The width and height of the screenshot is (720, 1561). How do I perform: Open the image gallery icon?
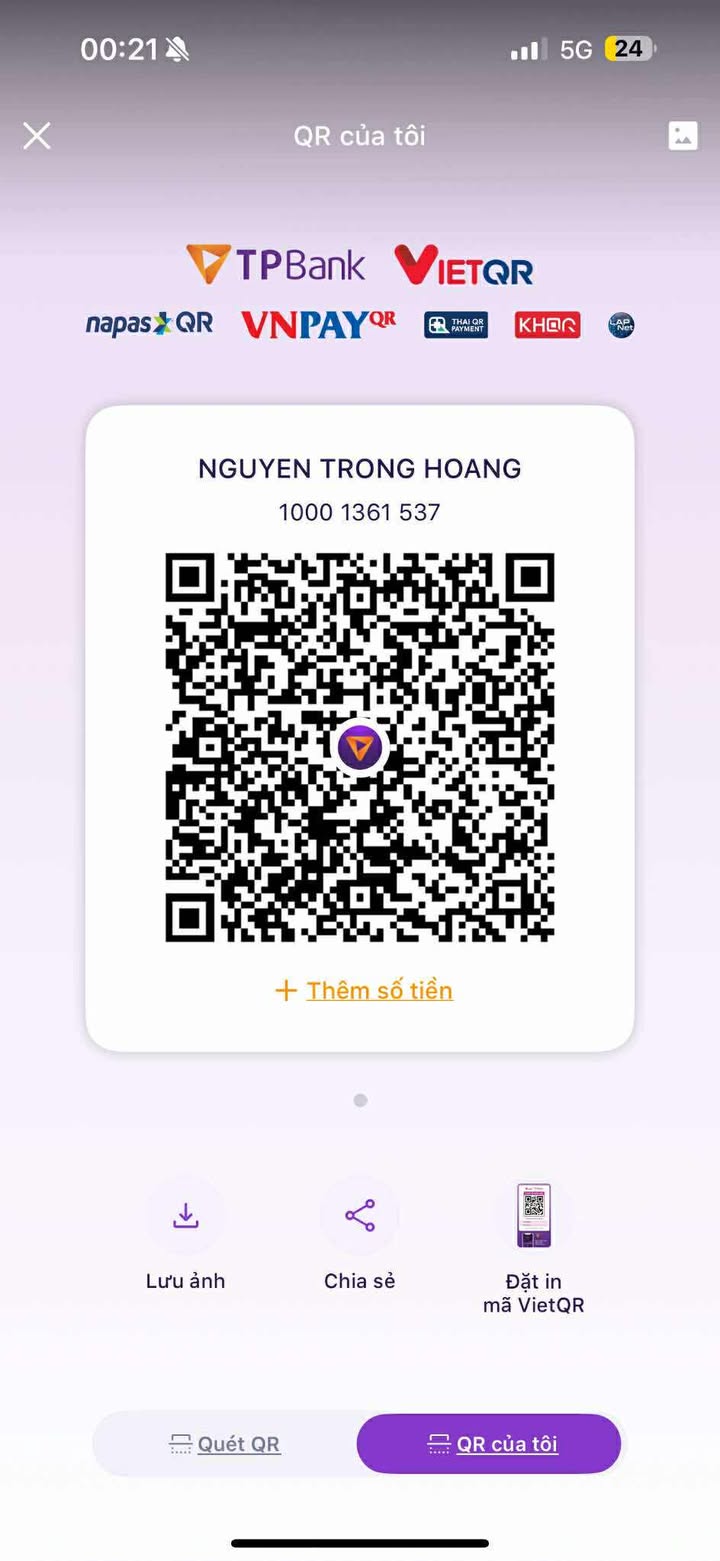[x=683, y=136]
